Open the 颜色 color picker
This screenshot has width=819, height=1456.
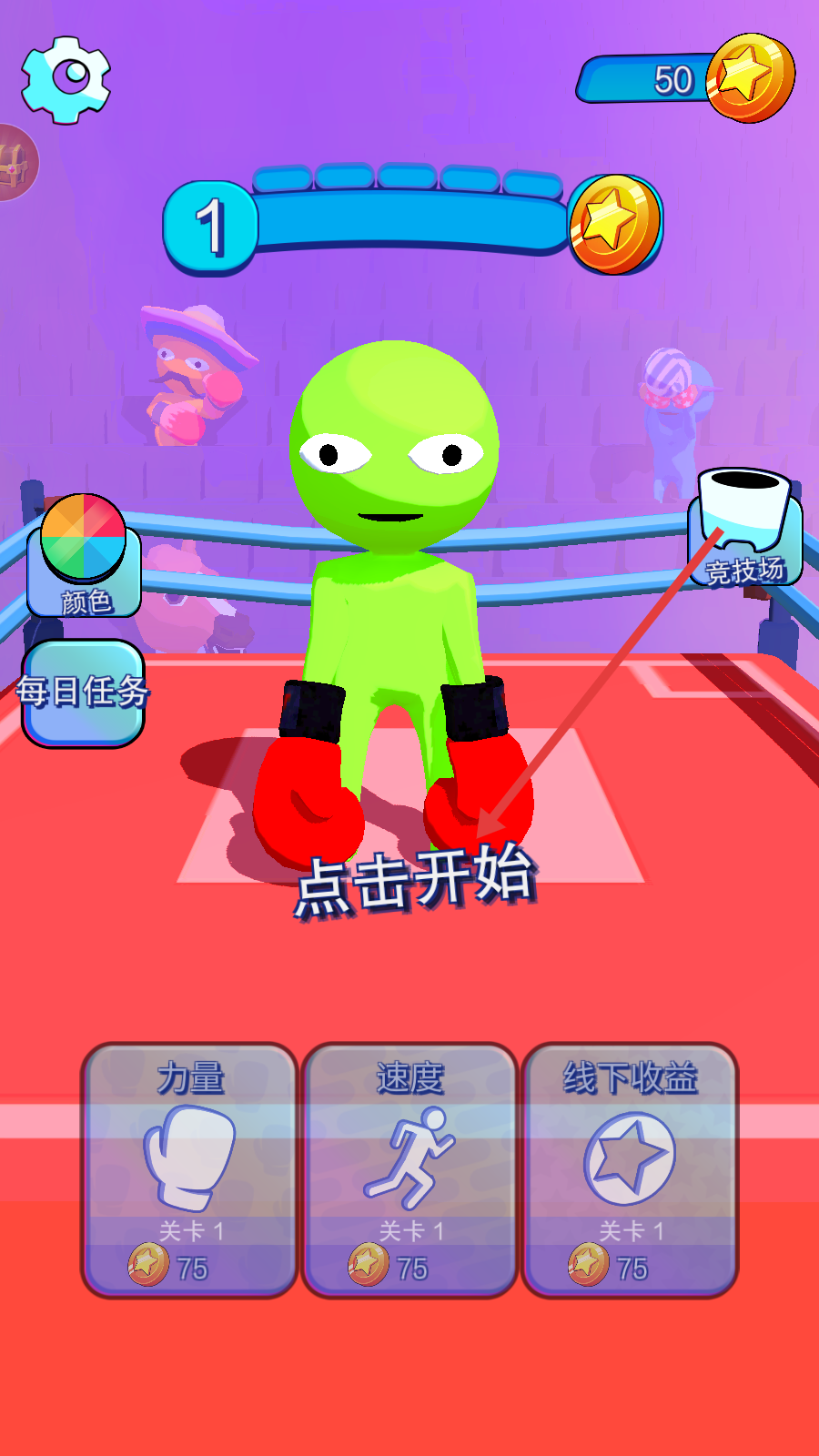(84, 557)
